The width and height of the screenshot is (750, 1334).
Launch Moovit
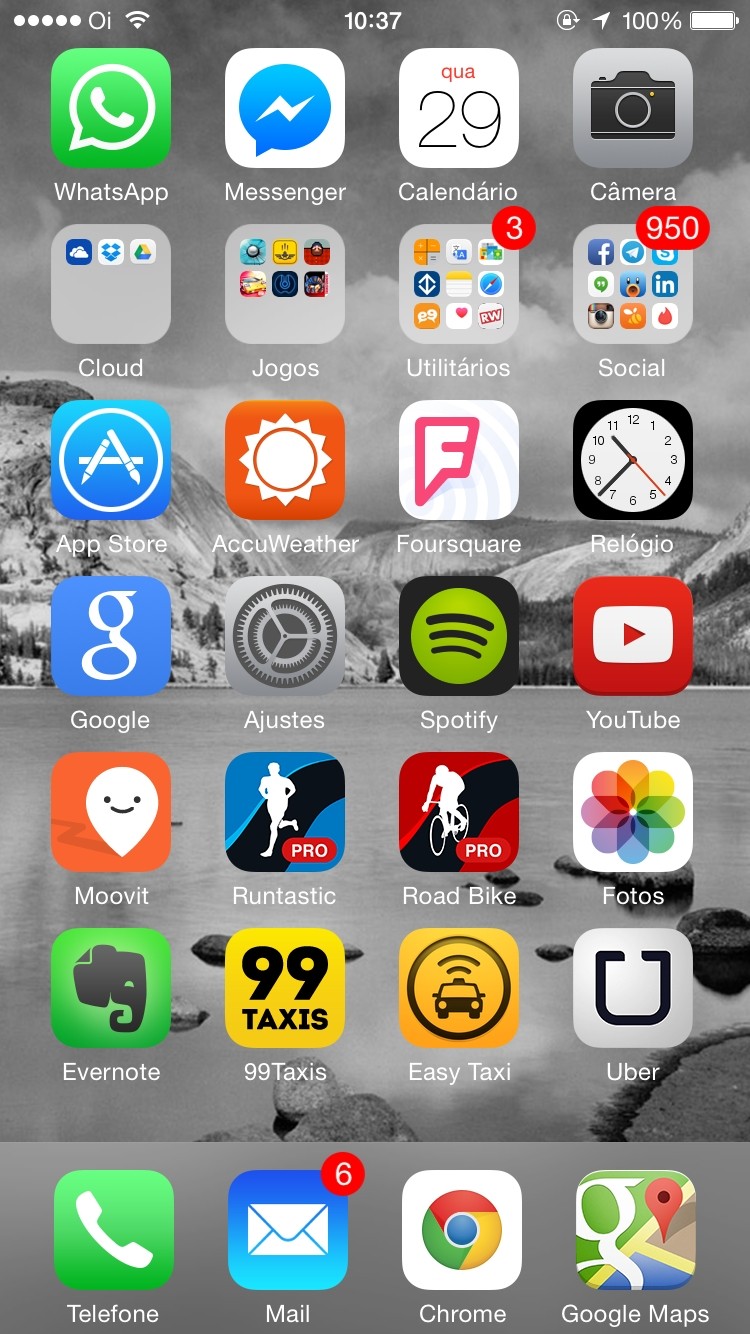click(111, 812)
